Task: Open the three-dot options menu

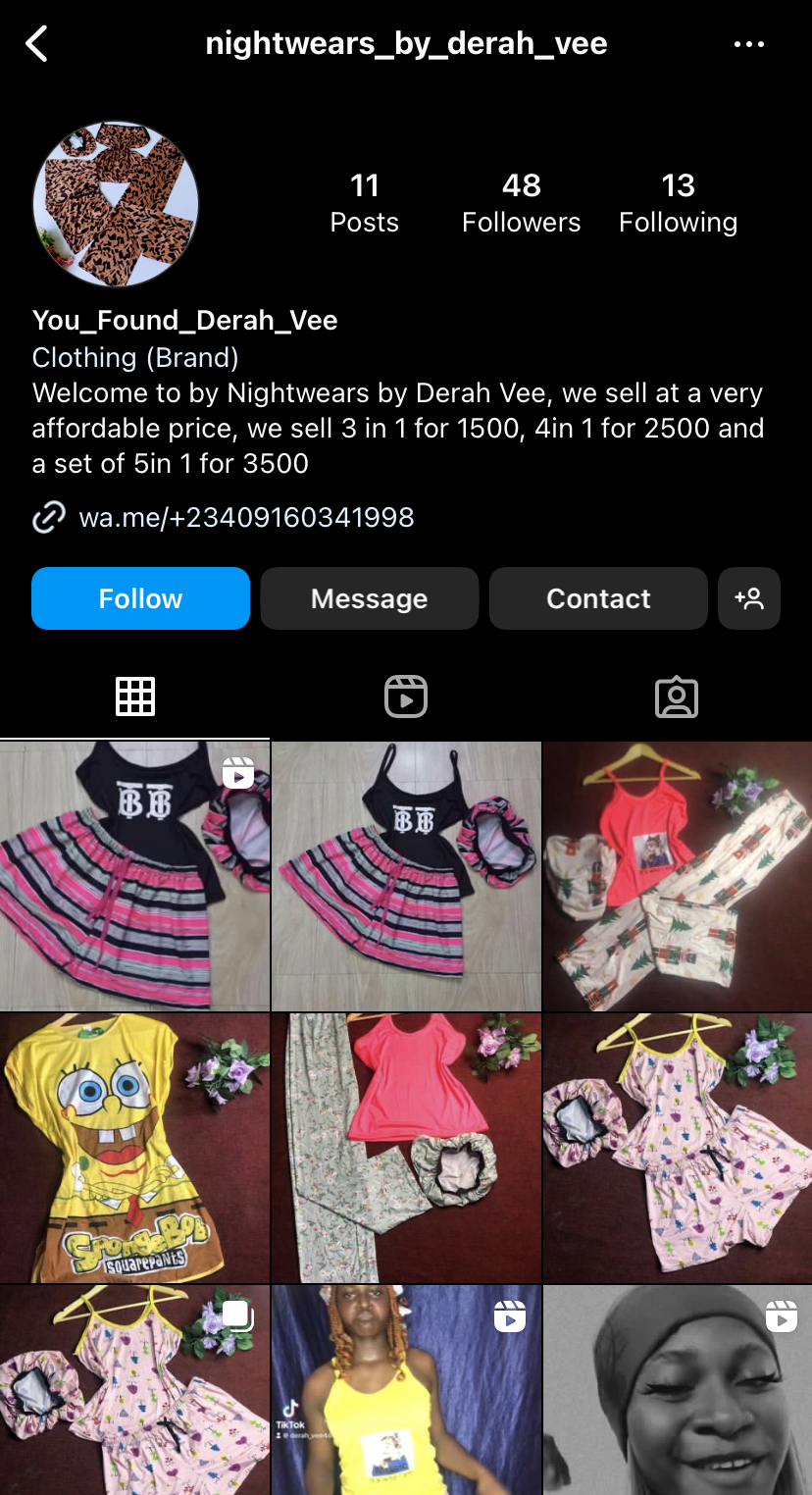Action: click(749, 43)
